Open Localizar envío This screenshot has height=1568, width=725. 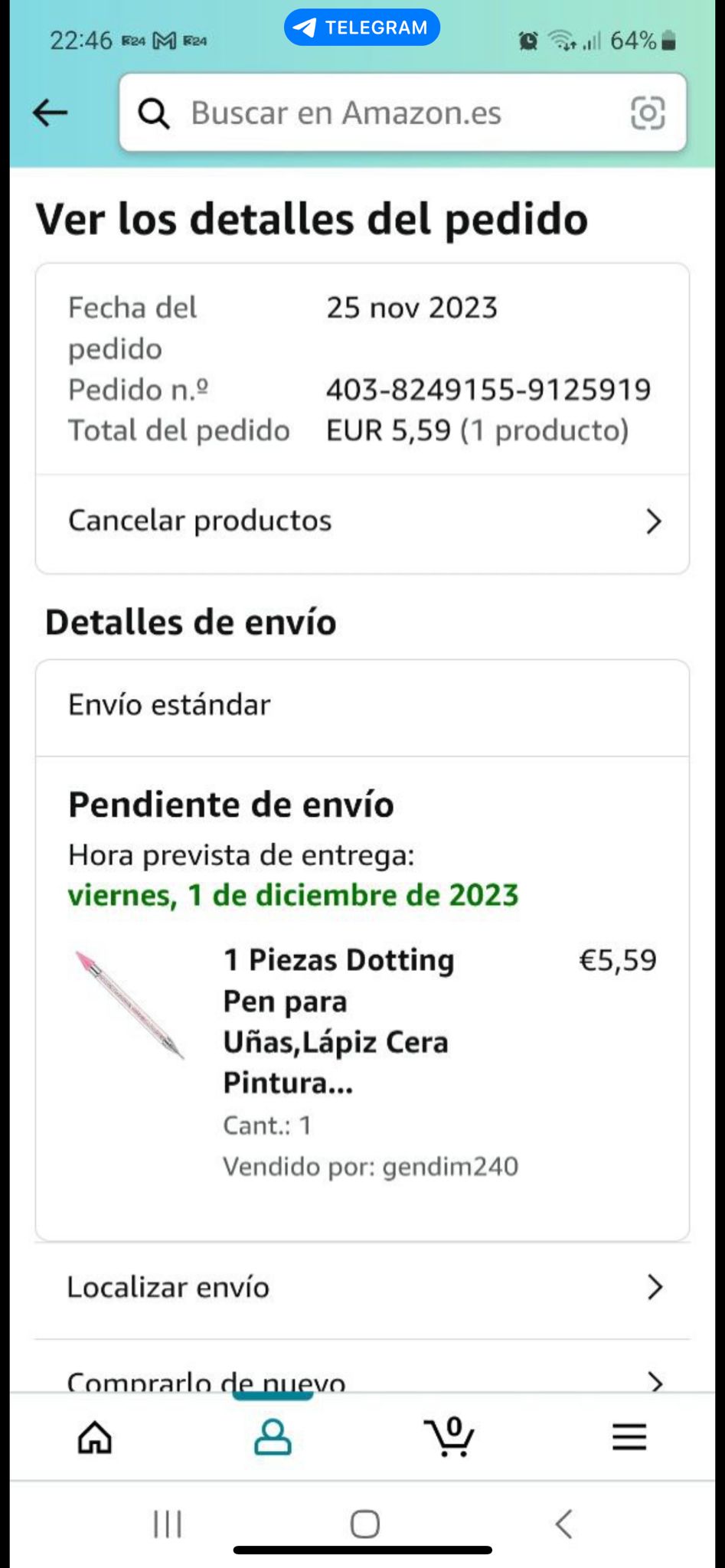pos(362,1288)
